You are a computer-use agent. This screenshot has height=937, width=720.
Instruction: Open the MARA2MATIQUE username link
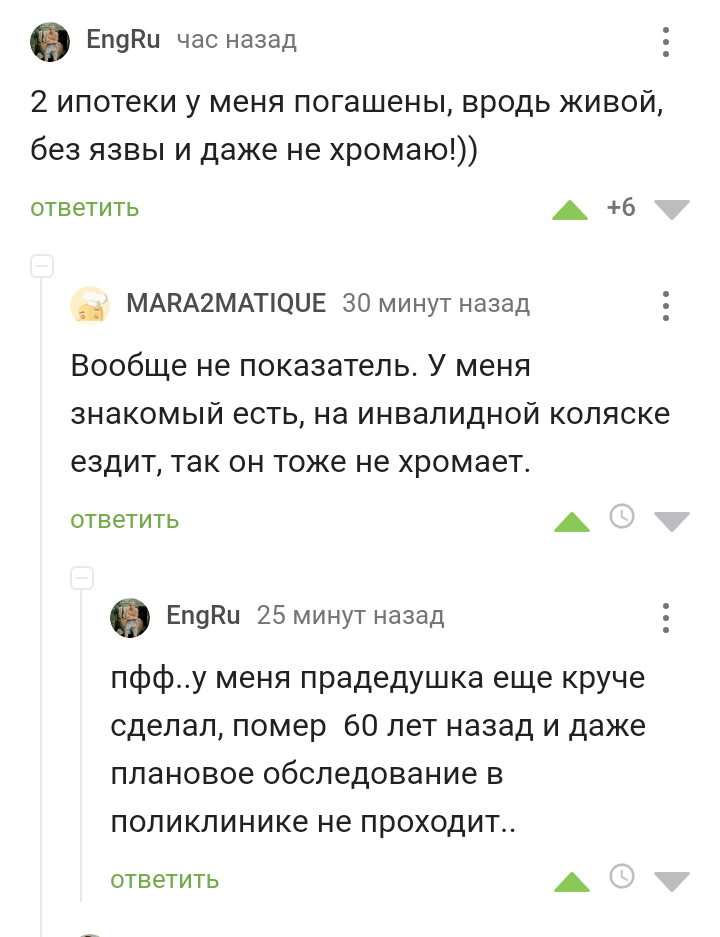pos(226,303)
